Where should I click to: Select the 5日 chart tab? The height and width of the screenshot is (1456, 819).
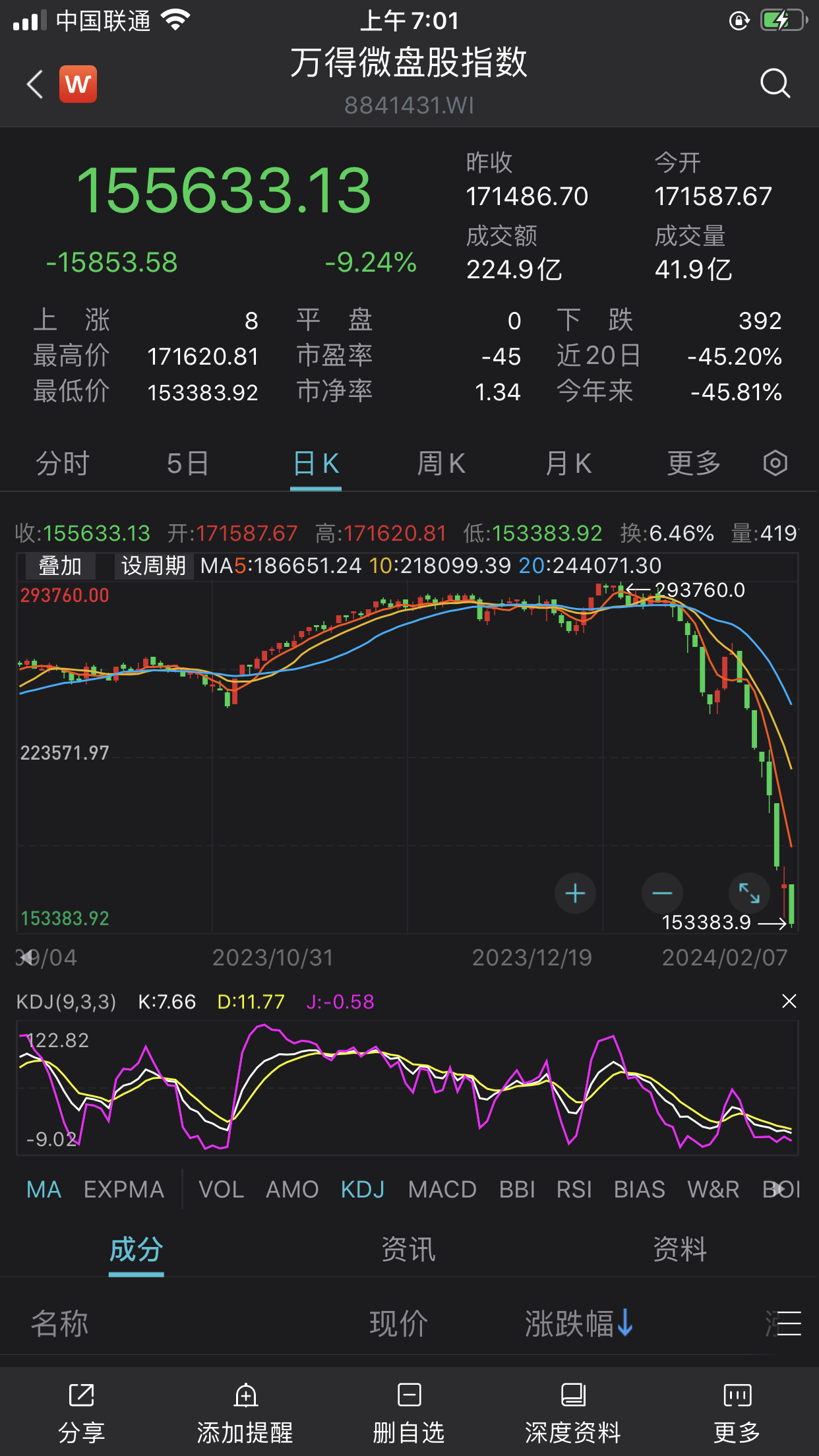coord(187,464)
